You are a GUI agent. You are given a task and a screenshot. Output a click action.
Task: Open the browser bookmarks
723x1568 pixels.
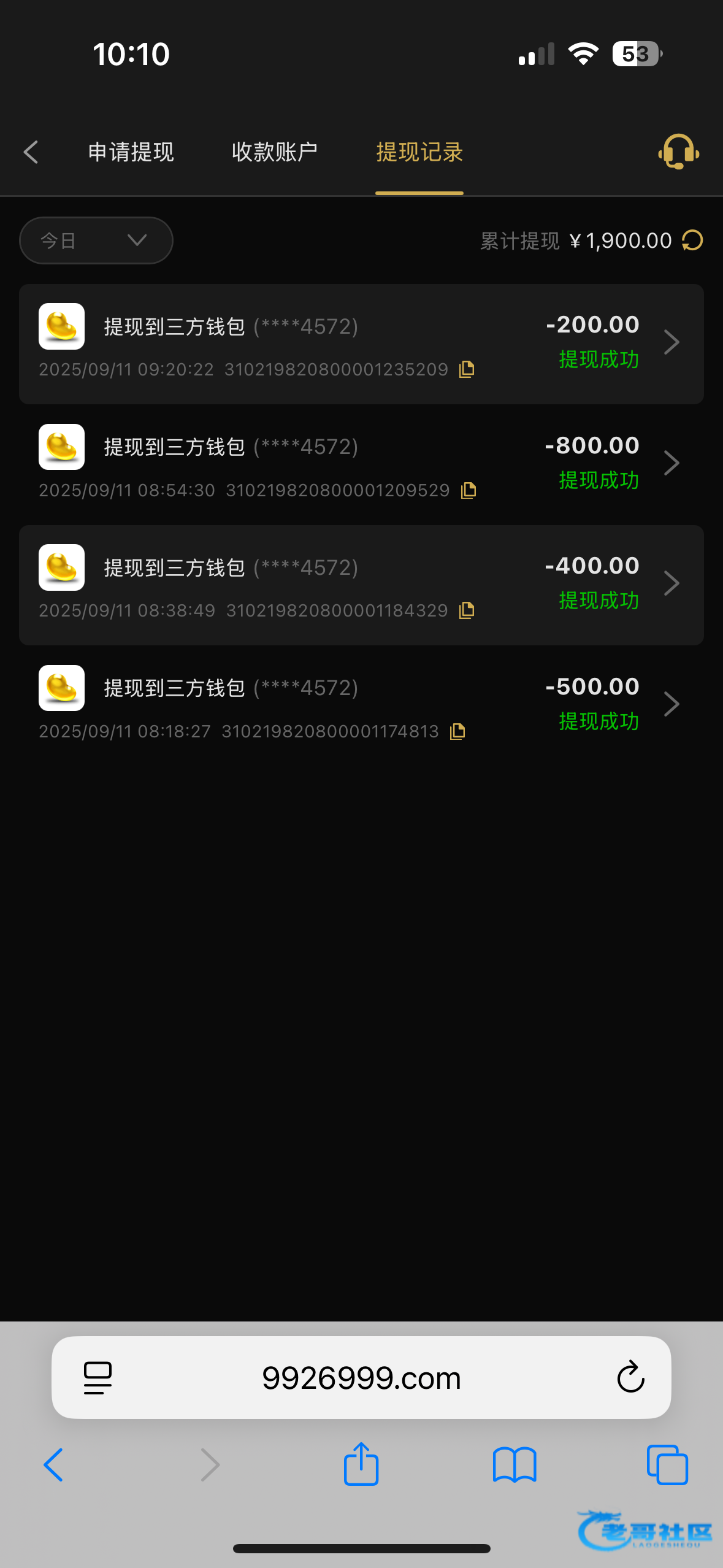(515, 1465)
